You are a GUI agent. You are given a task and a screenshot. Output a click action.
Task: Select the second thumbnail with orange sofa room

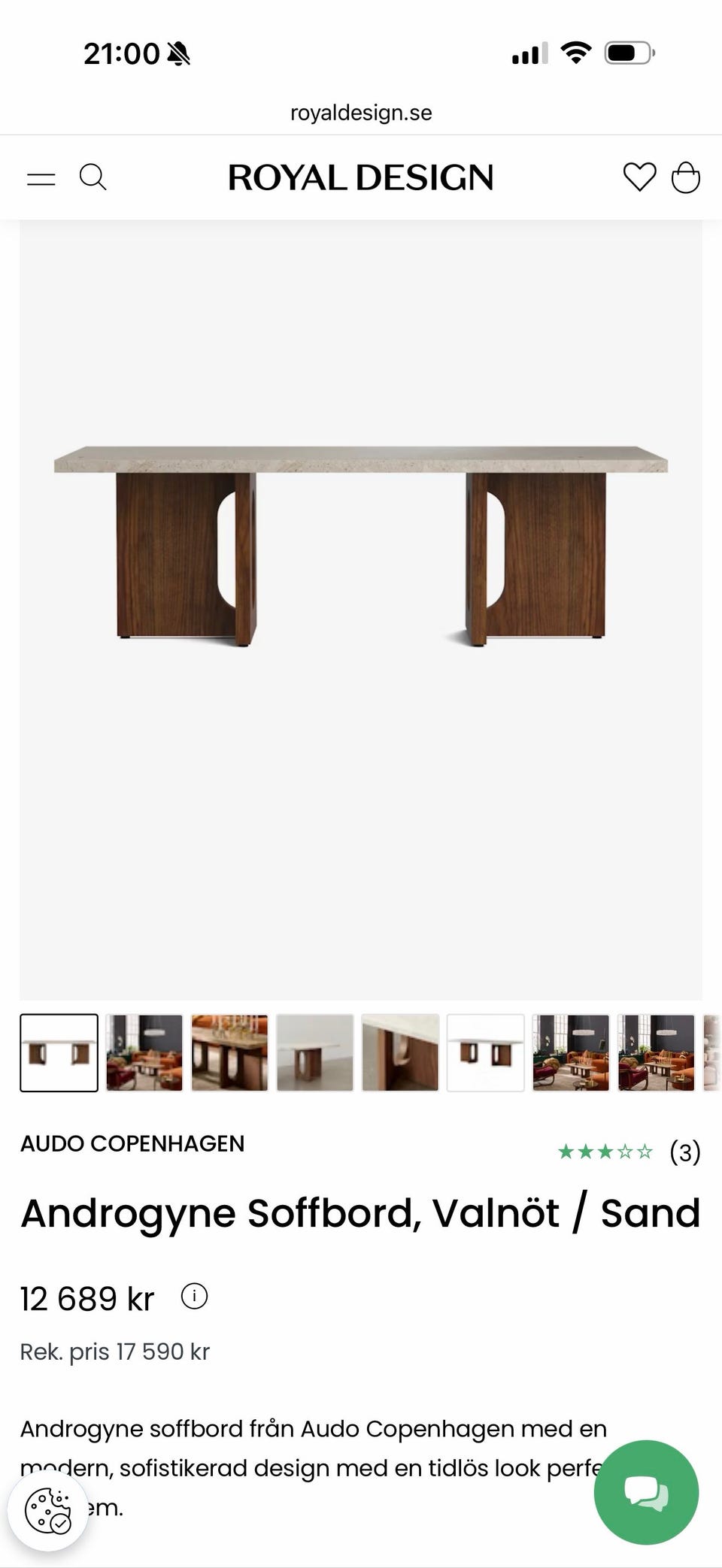coord(144,1052)
